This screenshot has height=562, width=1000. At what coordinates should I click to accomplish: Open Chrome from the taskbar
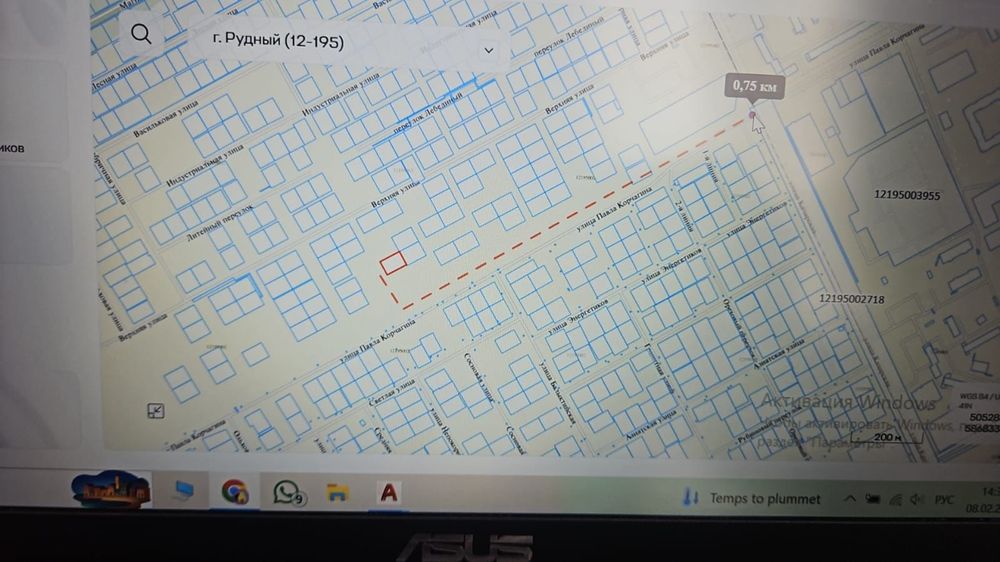tap(235, 492)
